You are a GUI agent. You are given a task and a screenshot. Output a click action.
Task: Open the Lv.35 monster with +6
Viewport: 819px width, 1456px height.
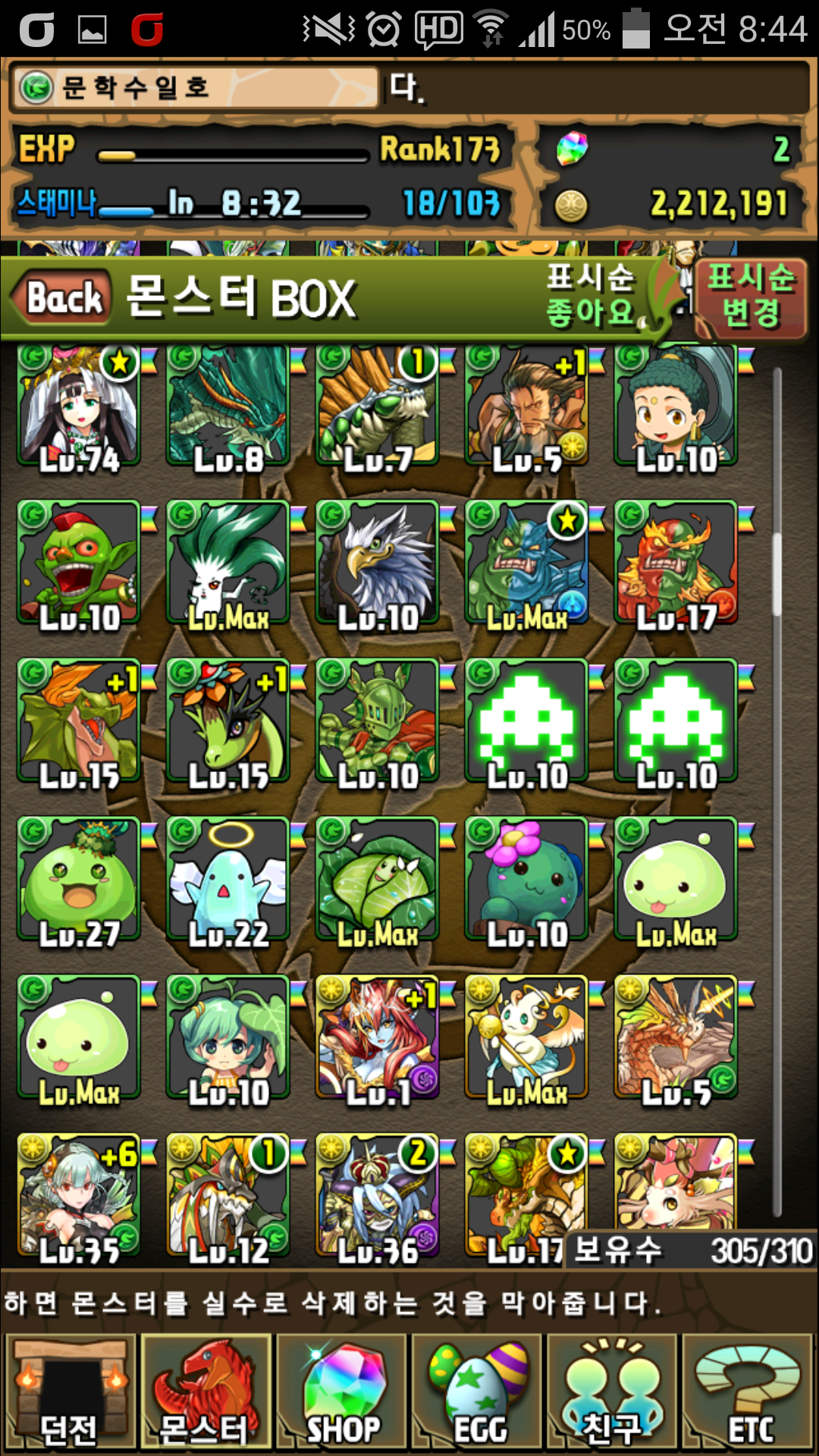[x=79, y=1197]
